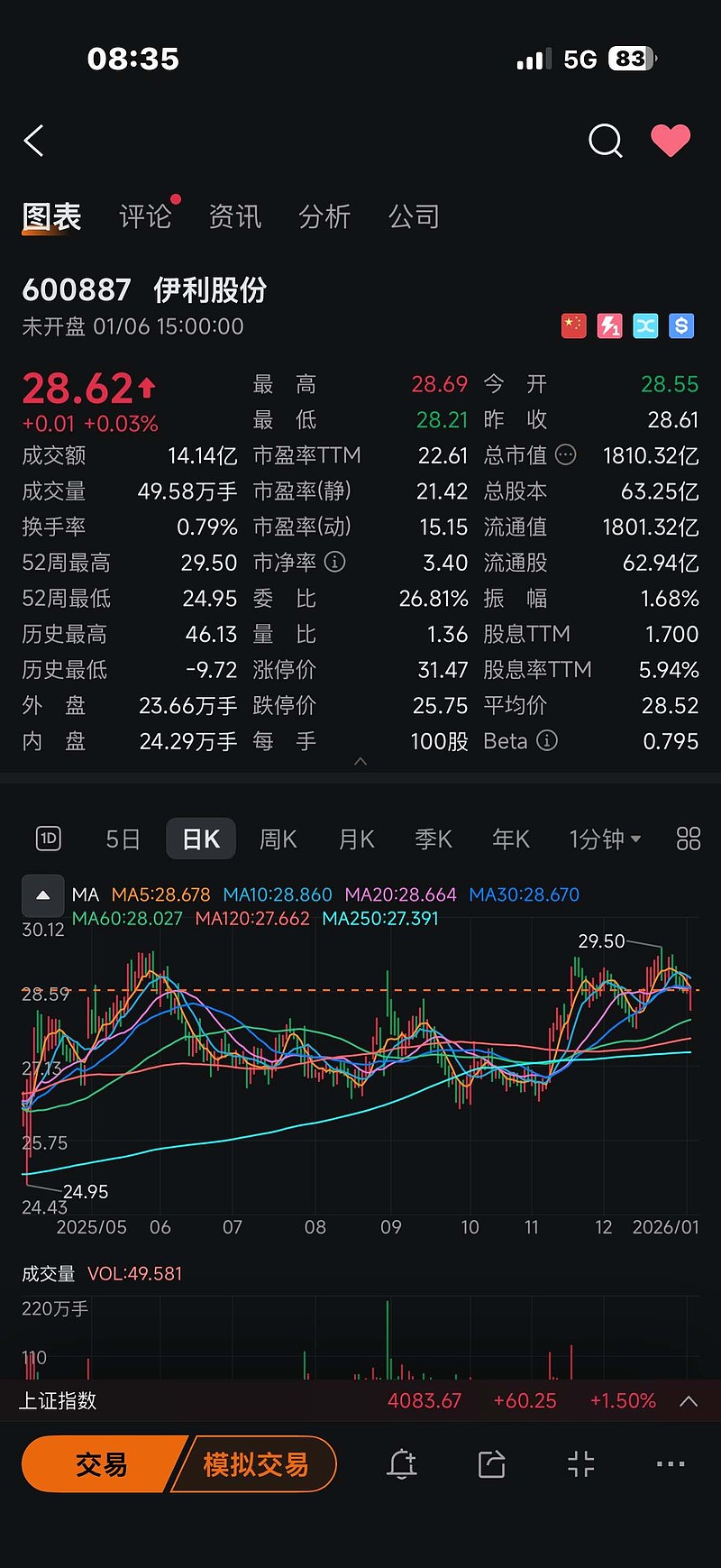The width and height of the screenshot is (721, 1568).
Task: Tap the lightning Level-1 quote badge
Action: (609, 326)
